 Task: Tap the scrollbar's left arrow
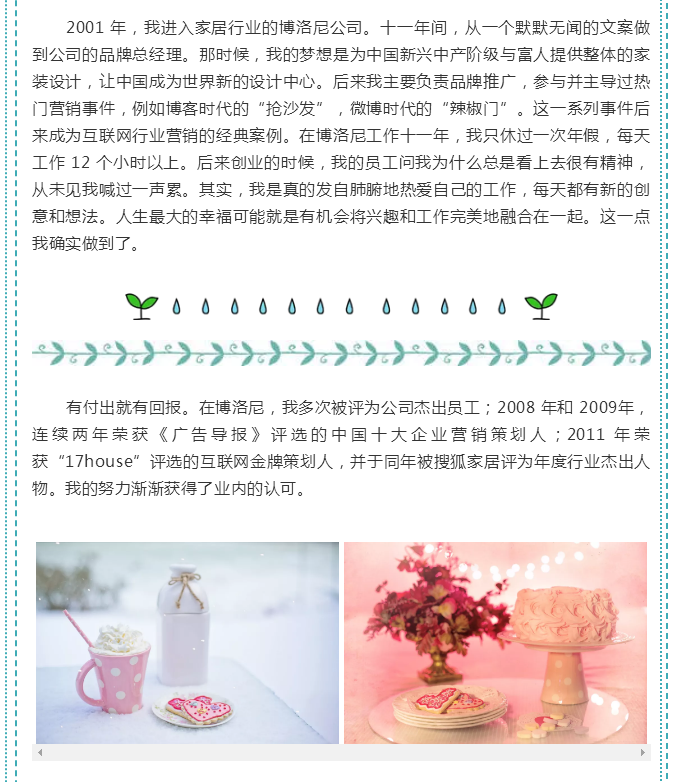click(x=40, y=752)
